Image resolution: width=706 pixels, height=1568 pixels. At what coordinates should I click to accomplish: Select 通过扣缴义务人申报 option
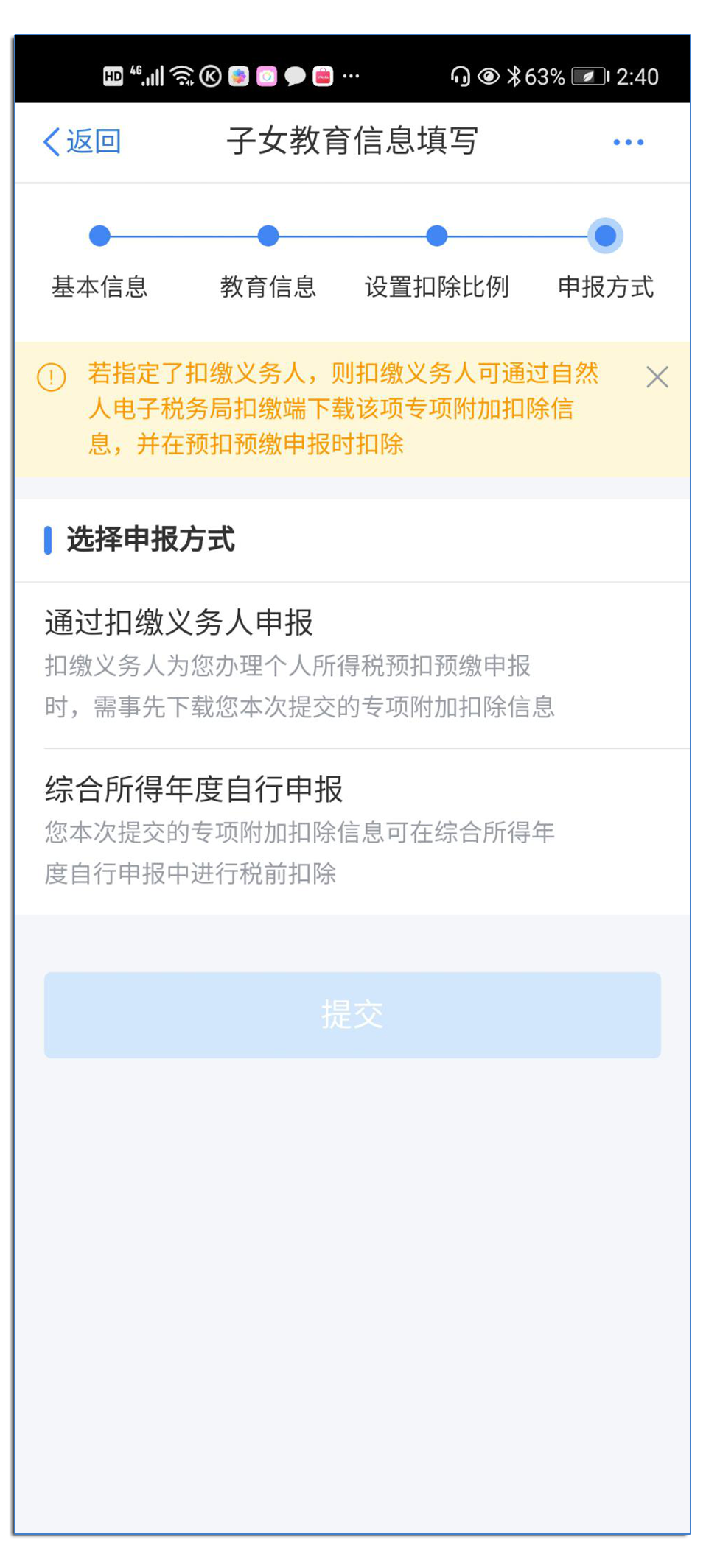pos(352,665)
